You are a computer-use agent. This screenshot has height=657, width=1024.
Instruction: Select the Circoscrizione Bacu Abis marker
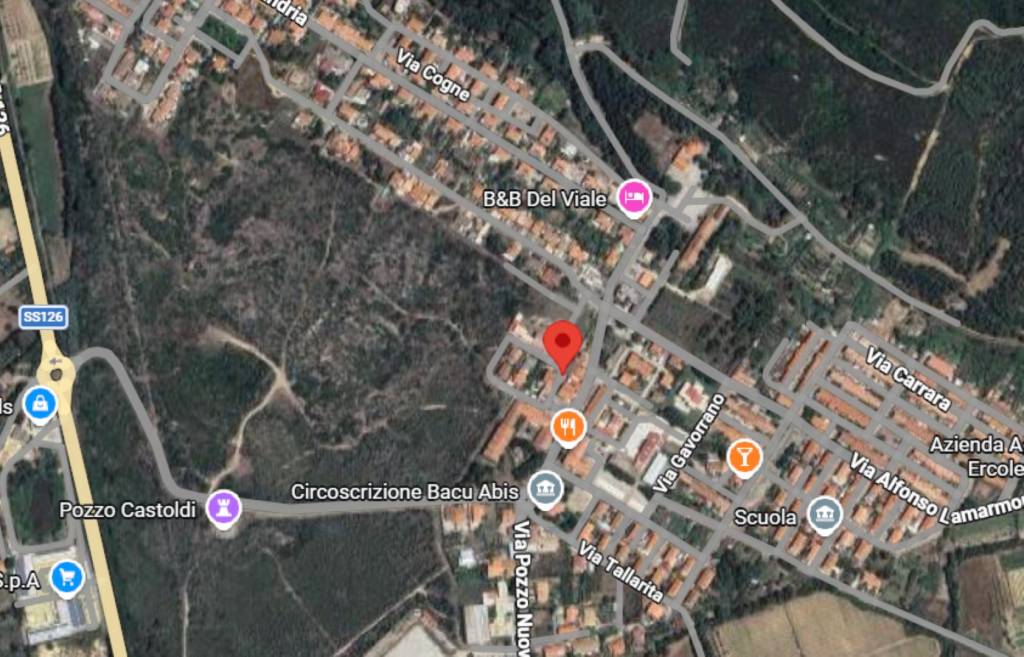(545, 489)
